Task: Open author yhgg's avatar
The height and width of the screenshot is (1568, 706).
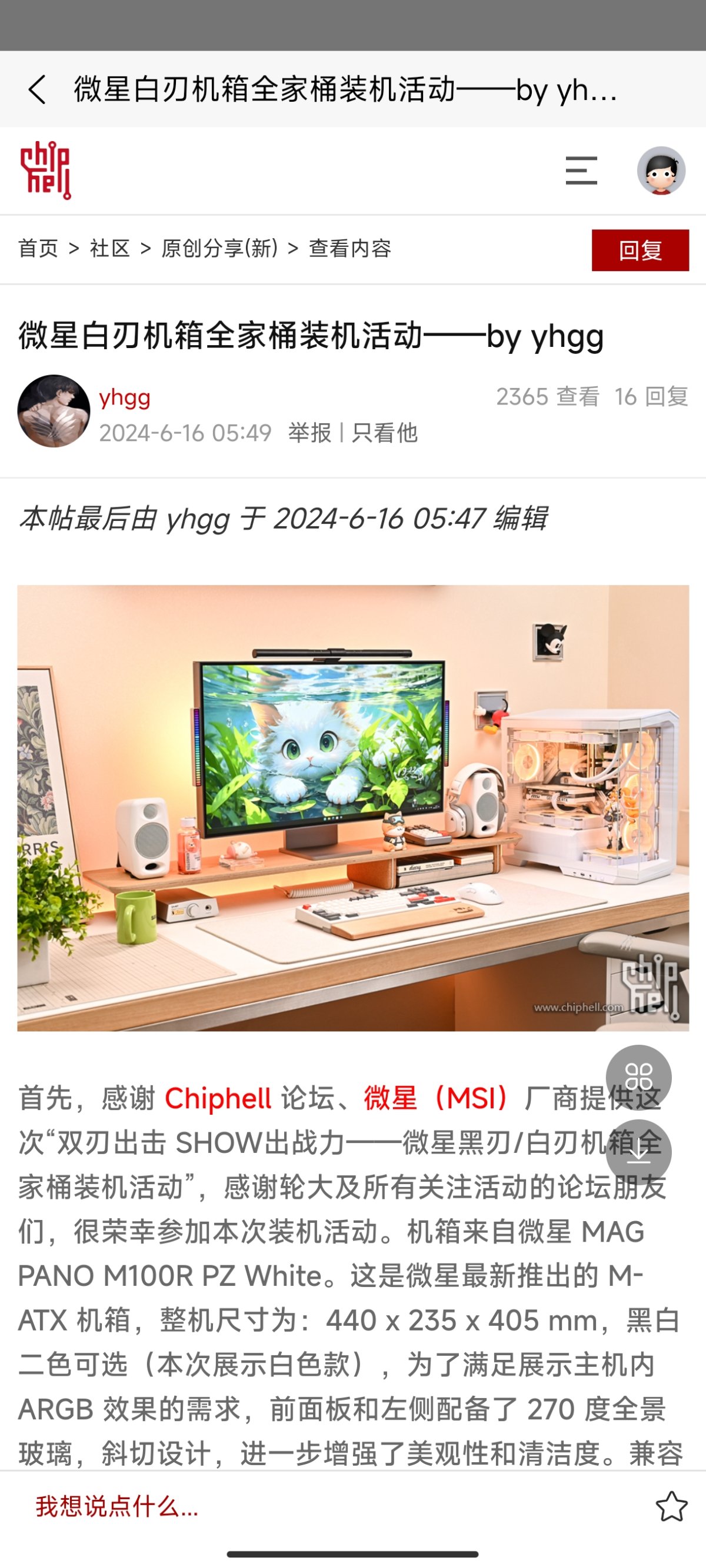Action: coord(54,411)
